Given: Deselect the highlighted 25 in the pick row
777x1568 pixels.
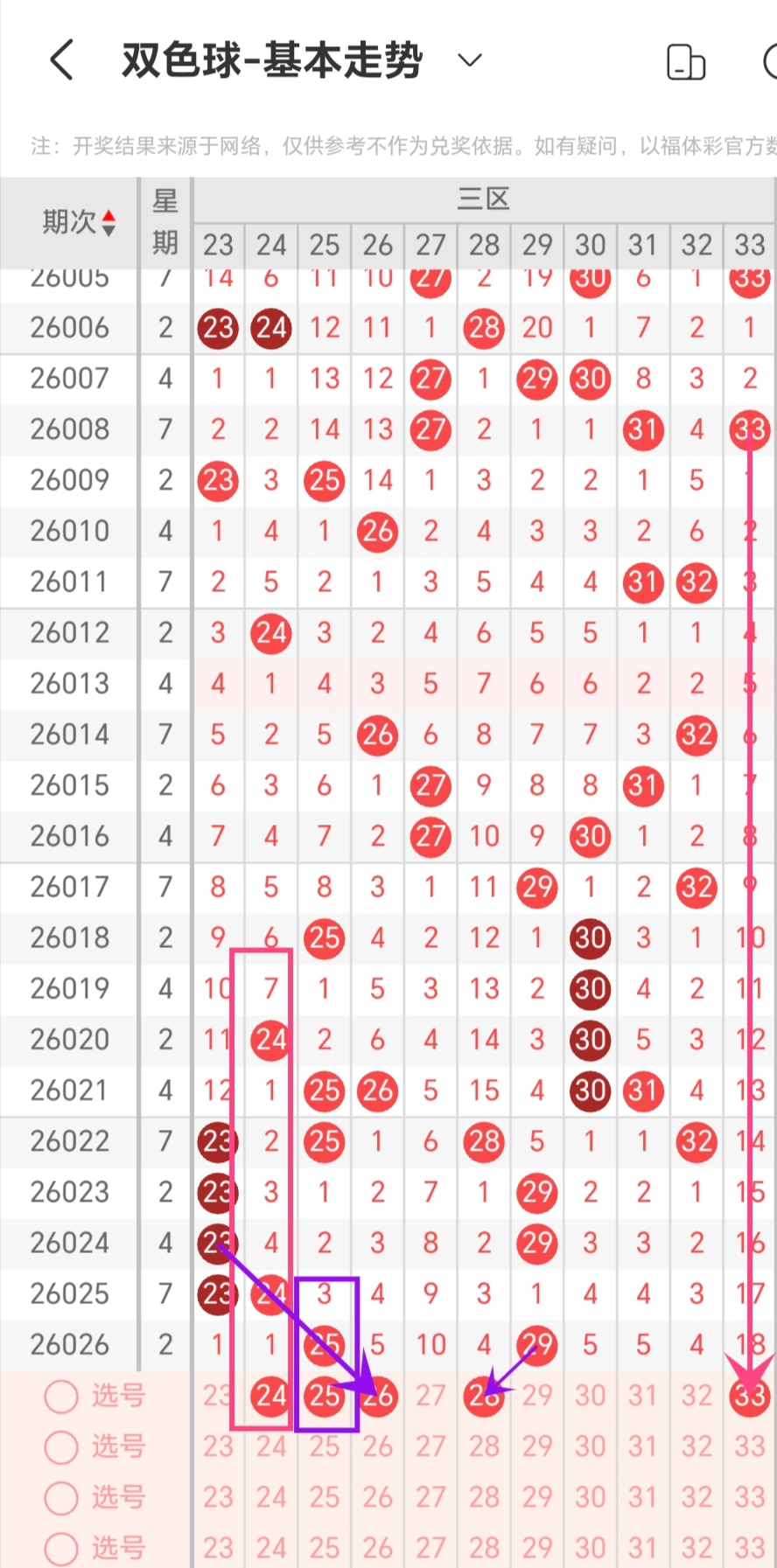Looking at the screenshot, I should pos(324,1396).
